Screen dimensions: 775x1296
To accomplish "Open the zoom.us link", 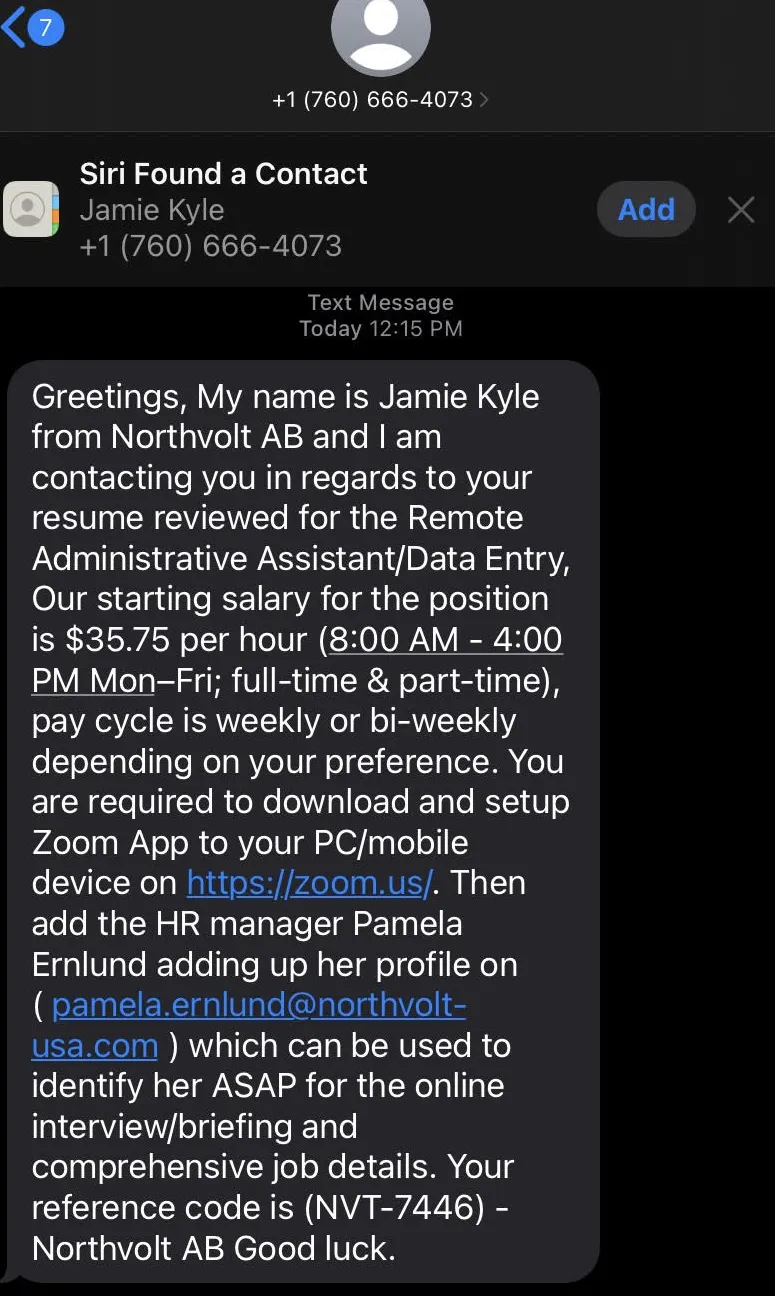I will click(311, 883).
